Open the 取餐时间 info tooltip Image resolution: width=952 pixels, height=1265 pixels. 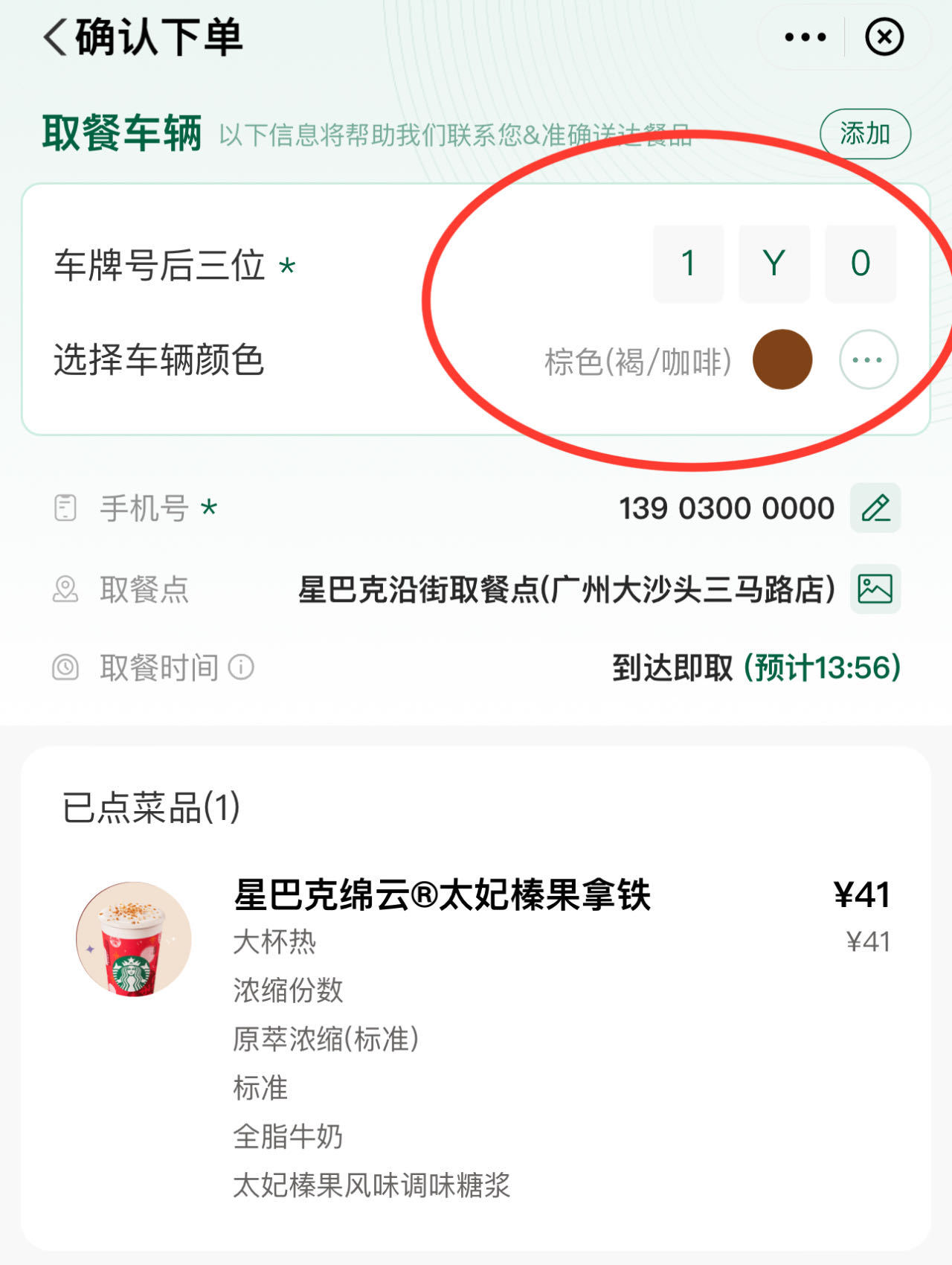point(241,667)
